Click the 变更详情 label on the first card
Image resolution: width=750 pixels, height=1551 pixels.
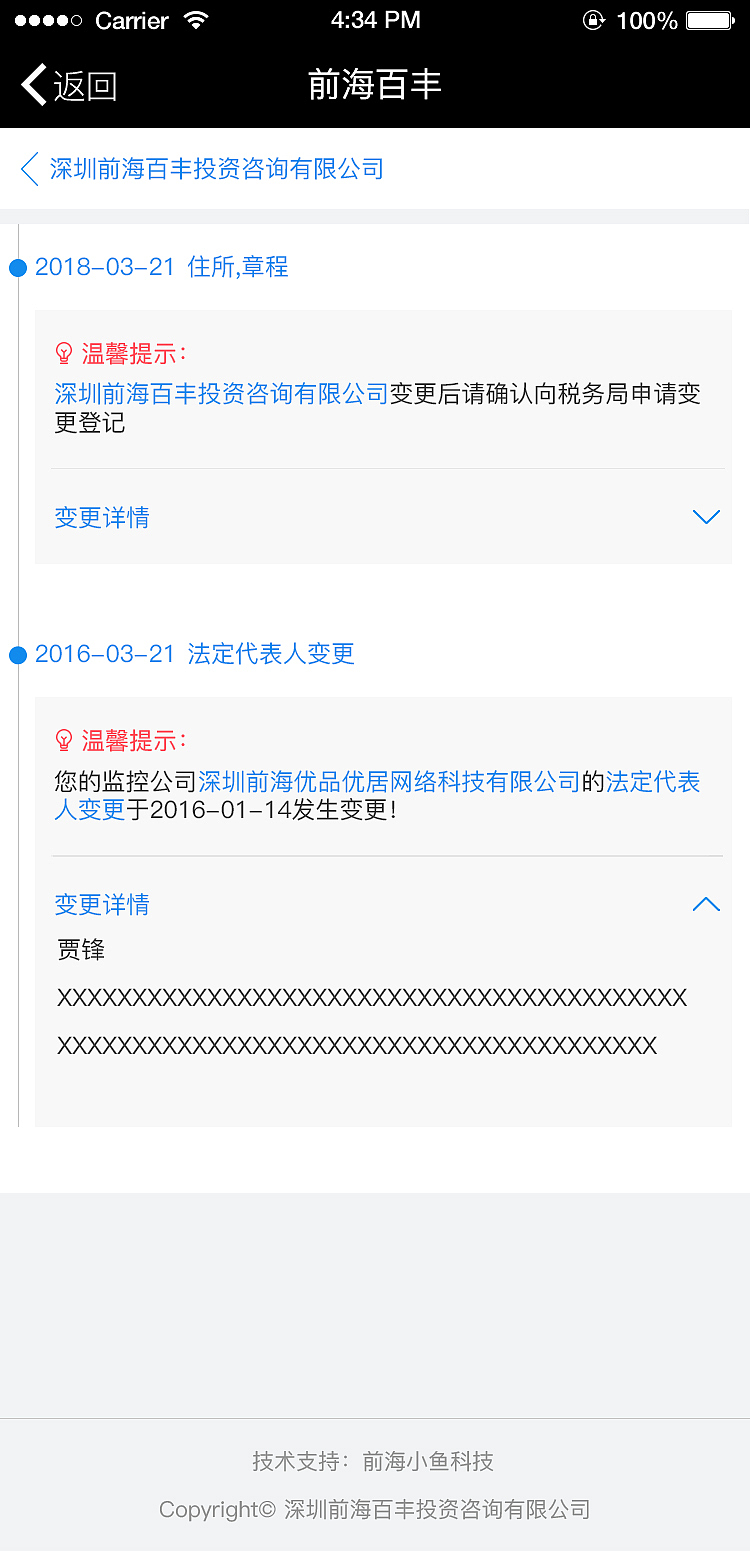[x=101, y=517]
